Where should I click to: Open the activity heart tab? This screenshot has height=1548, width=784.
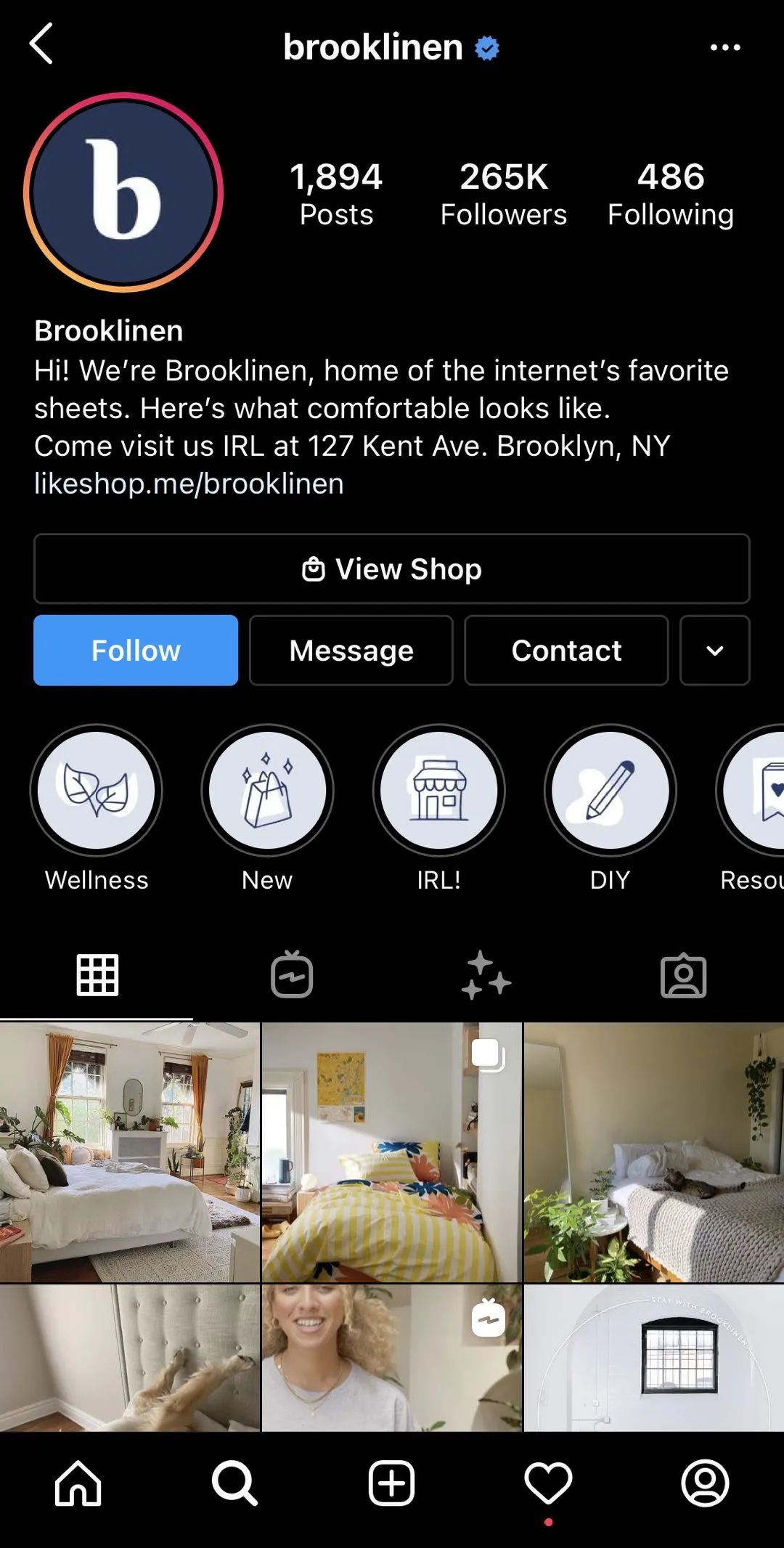[548, 1483]
